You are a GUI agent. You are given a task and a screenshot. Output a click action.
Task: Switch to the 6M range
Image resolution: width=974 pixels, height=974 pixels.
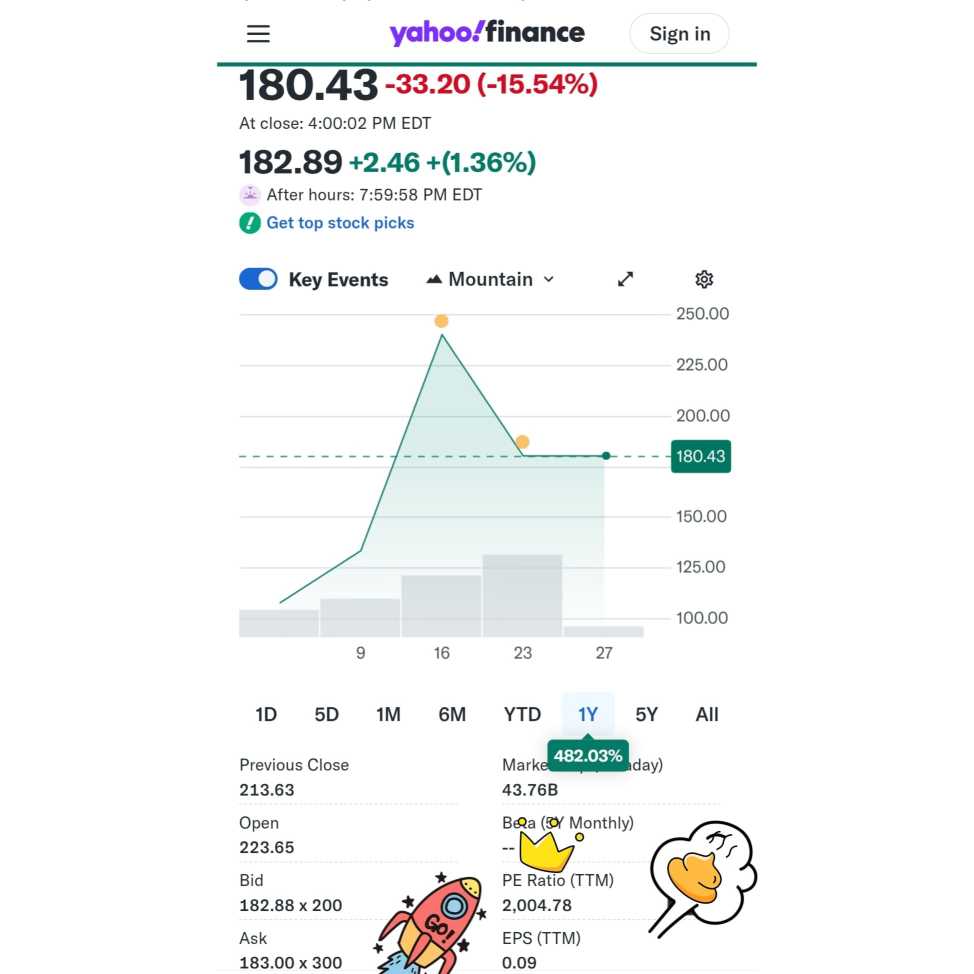[x=452, y=714]
